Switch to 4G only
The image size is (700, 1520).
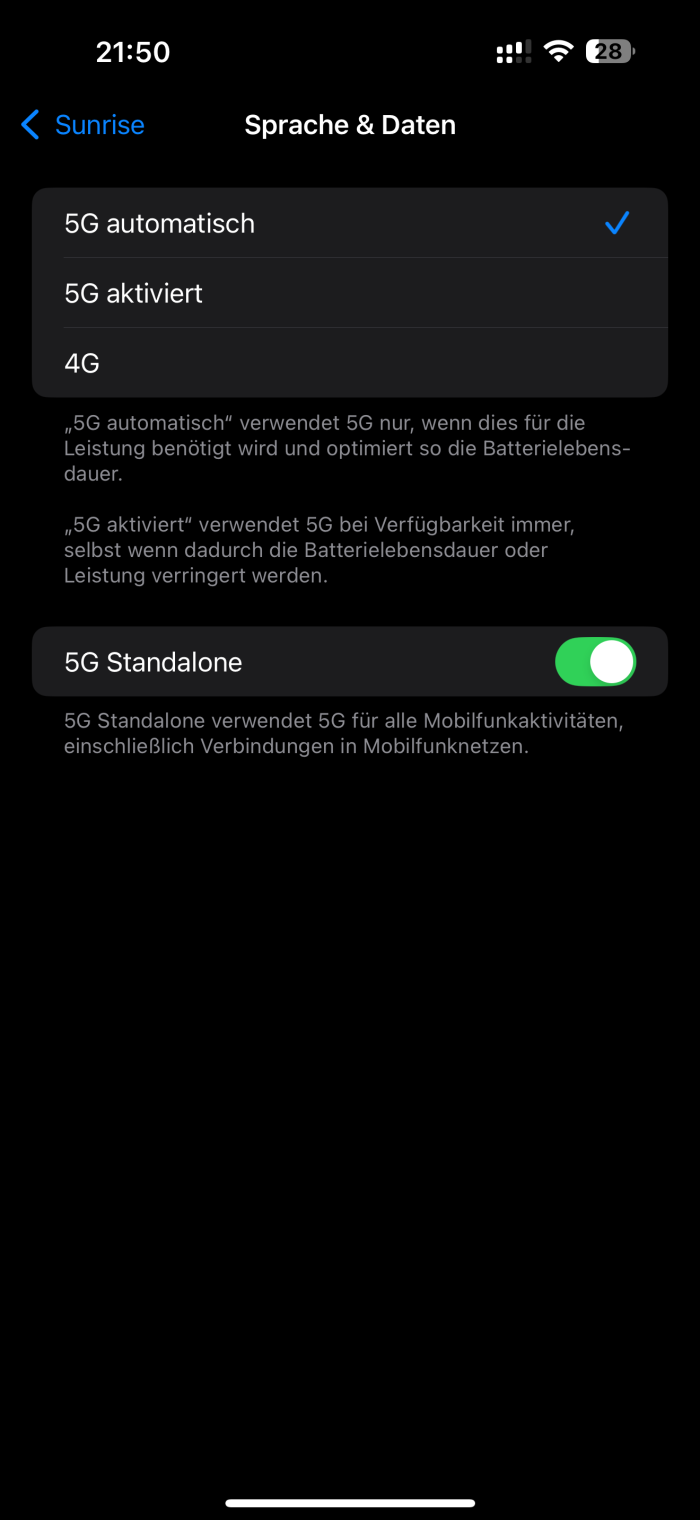[350, 363]
